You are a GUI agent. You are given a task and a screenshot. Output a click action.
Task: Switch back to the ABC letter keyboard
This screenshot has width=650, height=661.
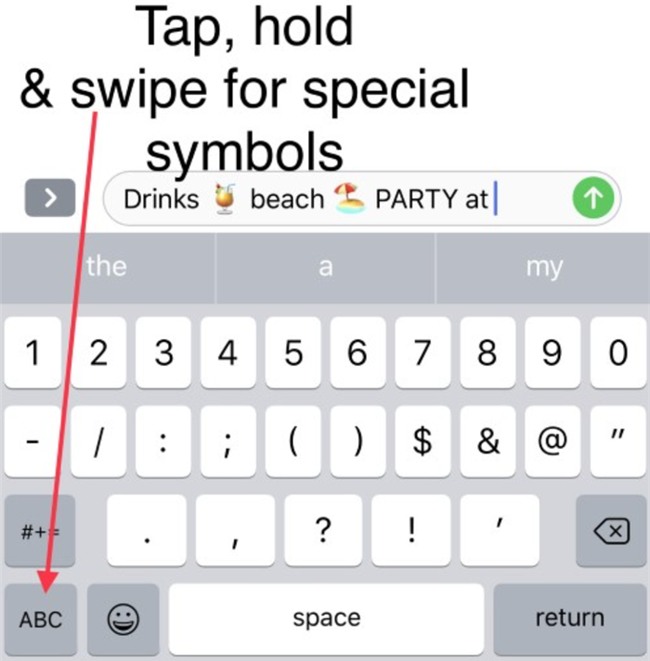(x=40, y=618)
